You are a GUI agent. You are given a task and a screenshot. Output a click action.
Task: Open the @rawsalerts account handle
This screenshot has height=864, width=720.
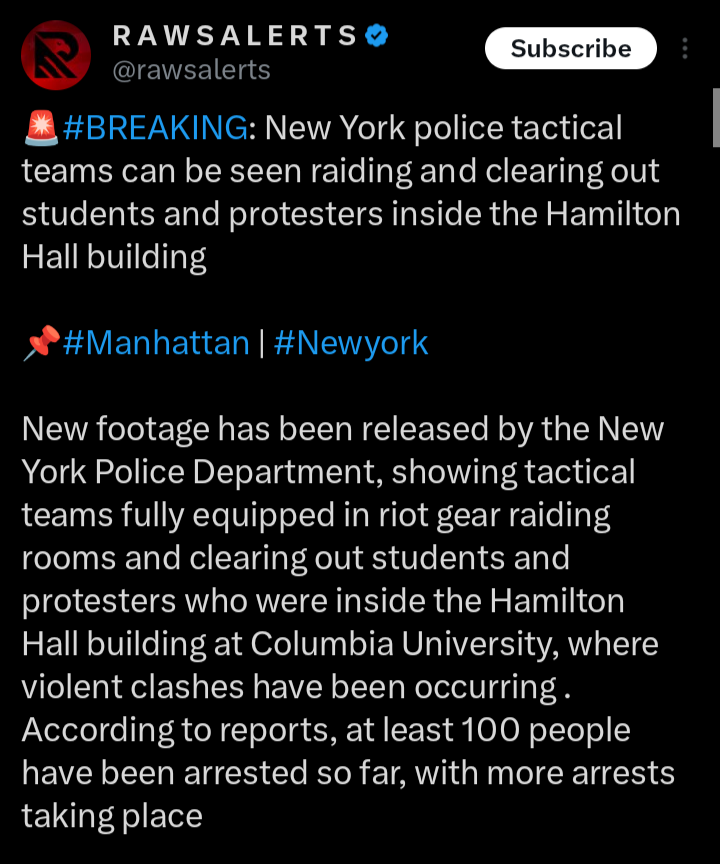(191, 70)
